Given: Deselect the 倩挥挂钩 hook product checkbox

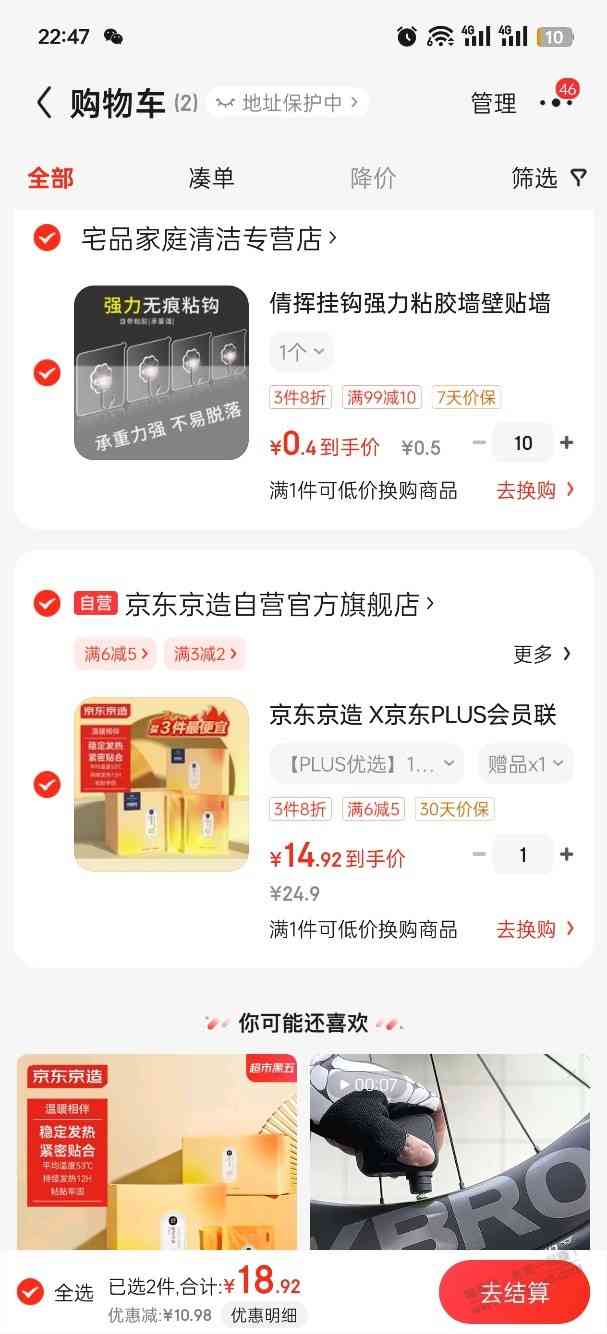Looking at the screenshot, I should tap(46, 373).
